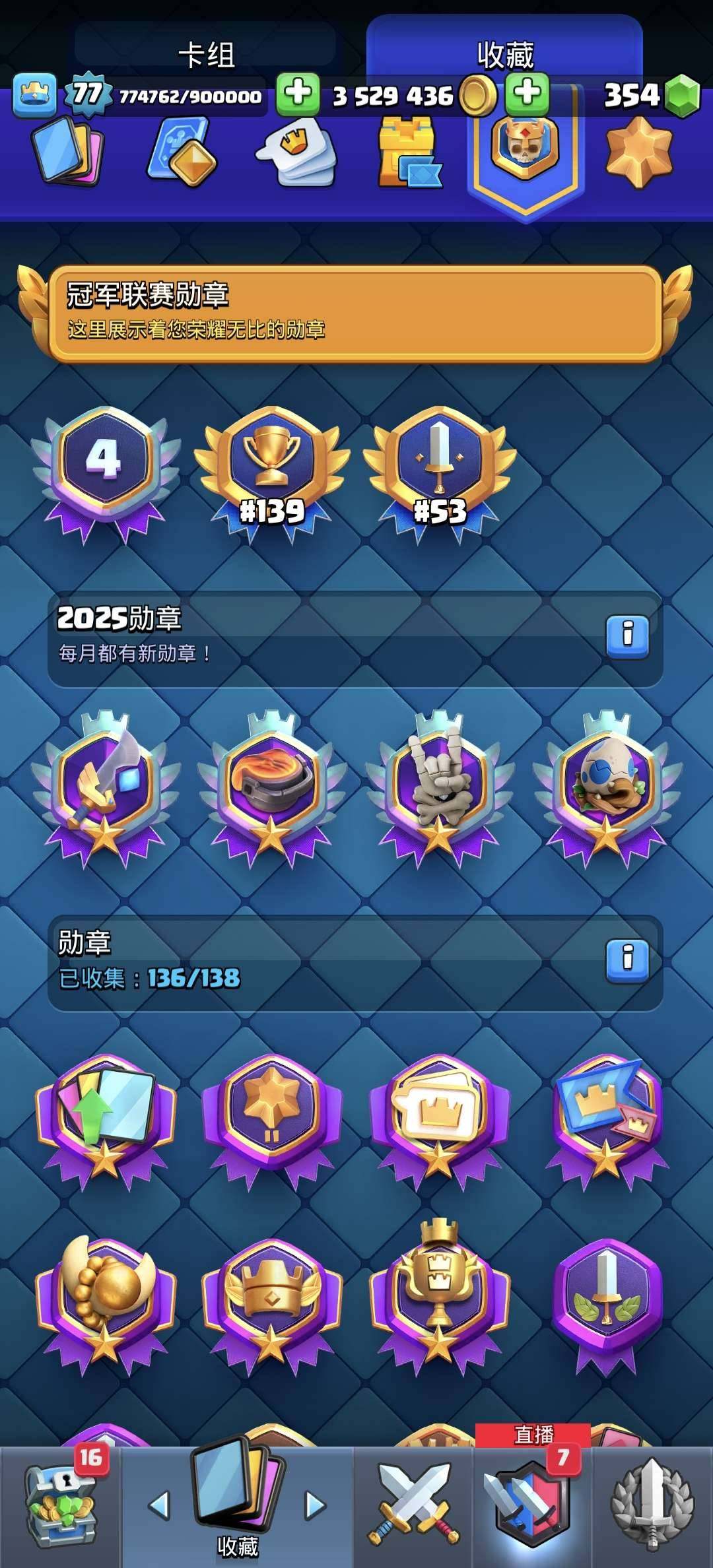View the #53 sword badge

click(439, 471)
